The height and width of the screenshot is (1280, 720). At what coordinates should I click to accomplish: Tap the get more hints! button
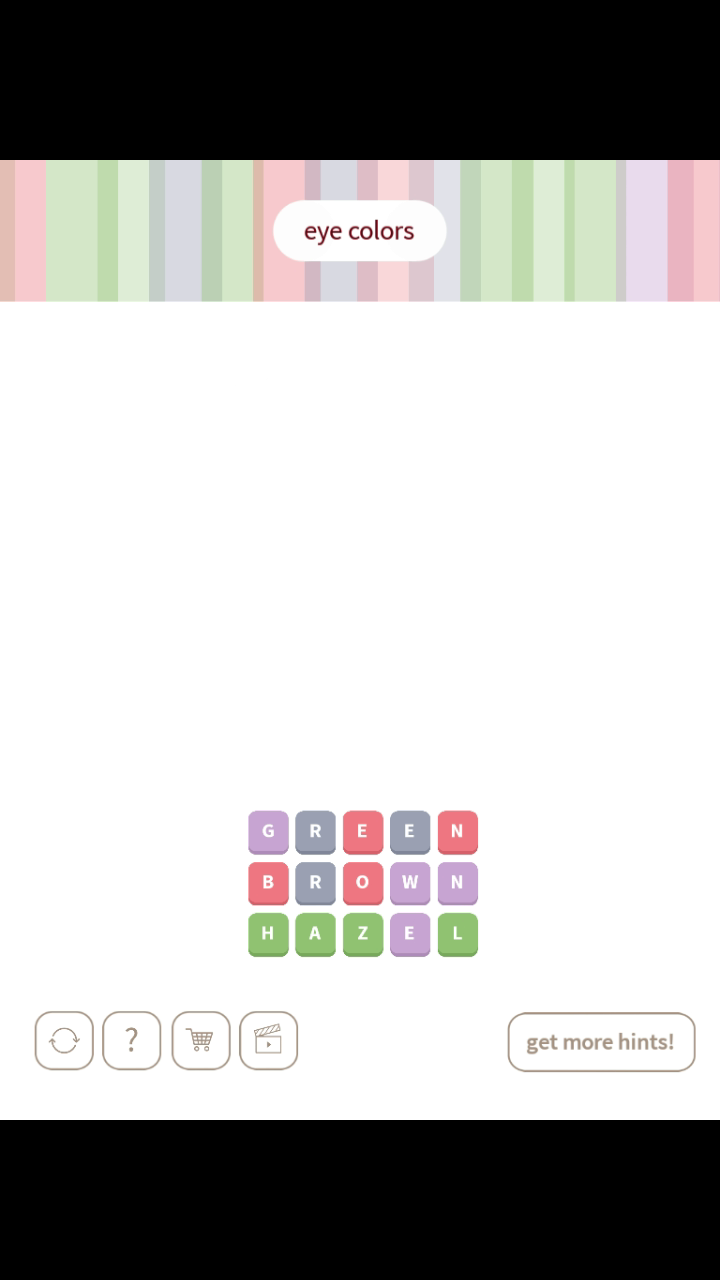point(601,1042)
